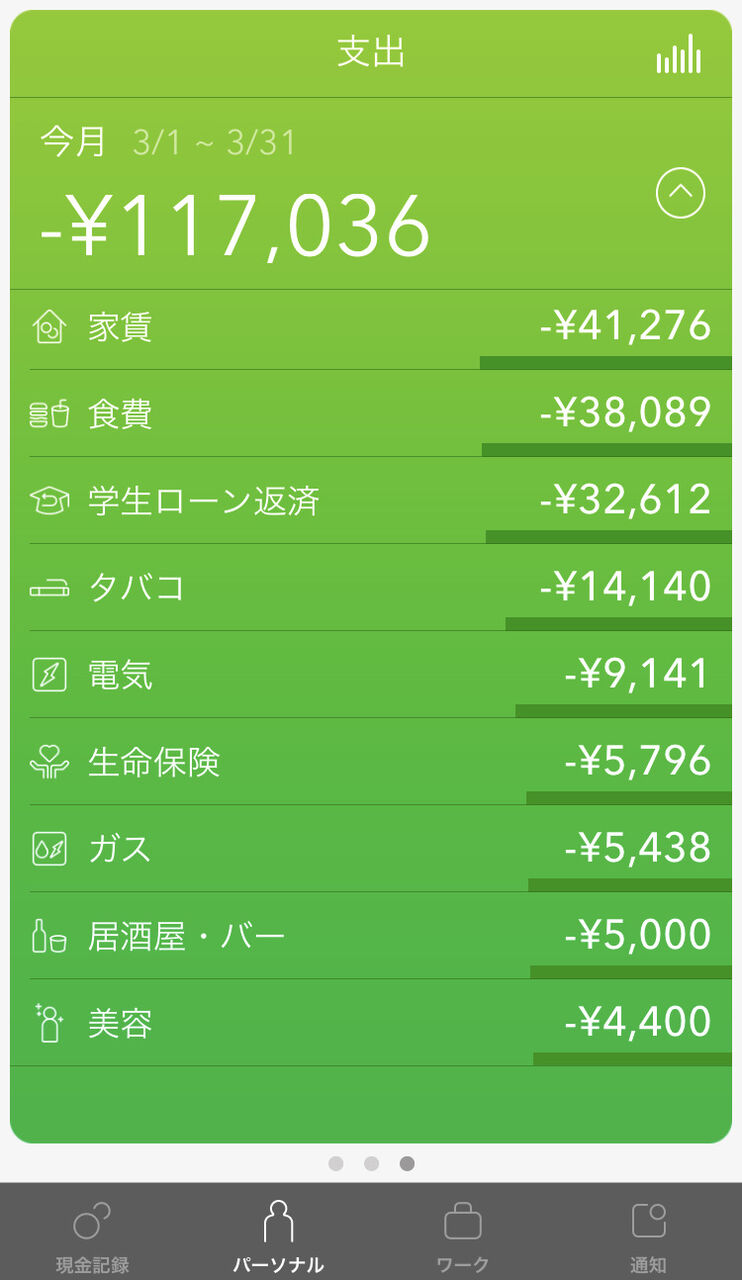Open the 生命保険 expense category
742x1280 pixels.
pyautogui.click(x=371, y=762)
